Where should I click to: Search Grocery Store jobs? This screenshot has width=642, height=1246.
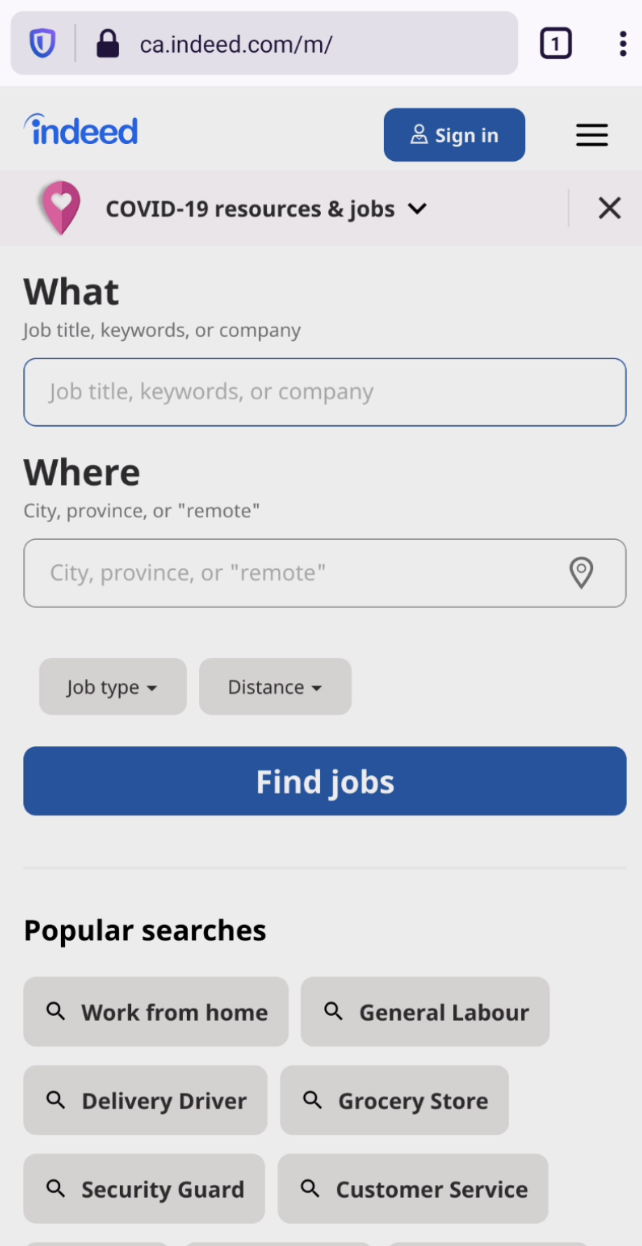[394, 1101]
